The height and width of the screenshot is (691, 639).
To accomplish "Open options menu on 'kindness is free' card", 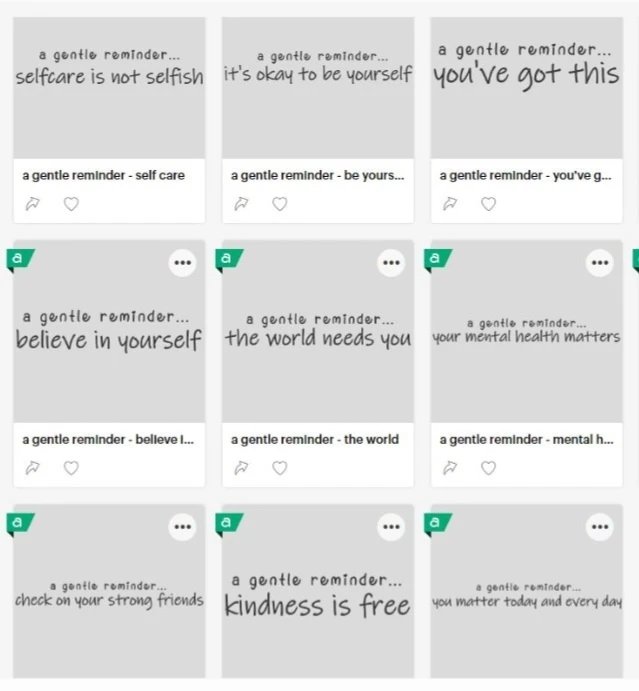I will (x=391, y=527).
